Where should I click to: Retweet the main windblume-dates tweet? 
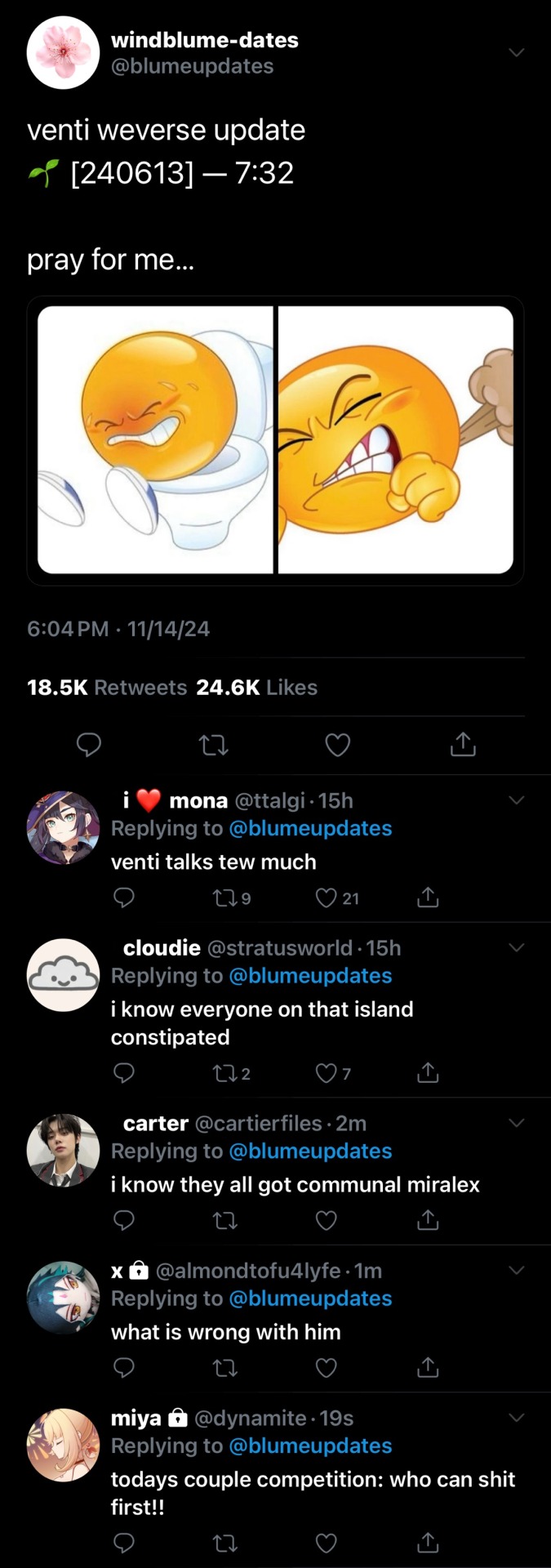(x=214, y=744)
